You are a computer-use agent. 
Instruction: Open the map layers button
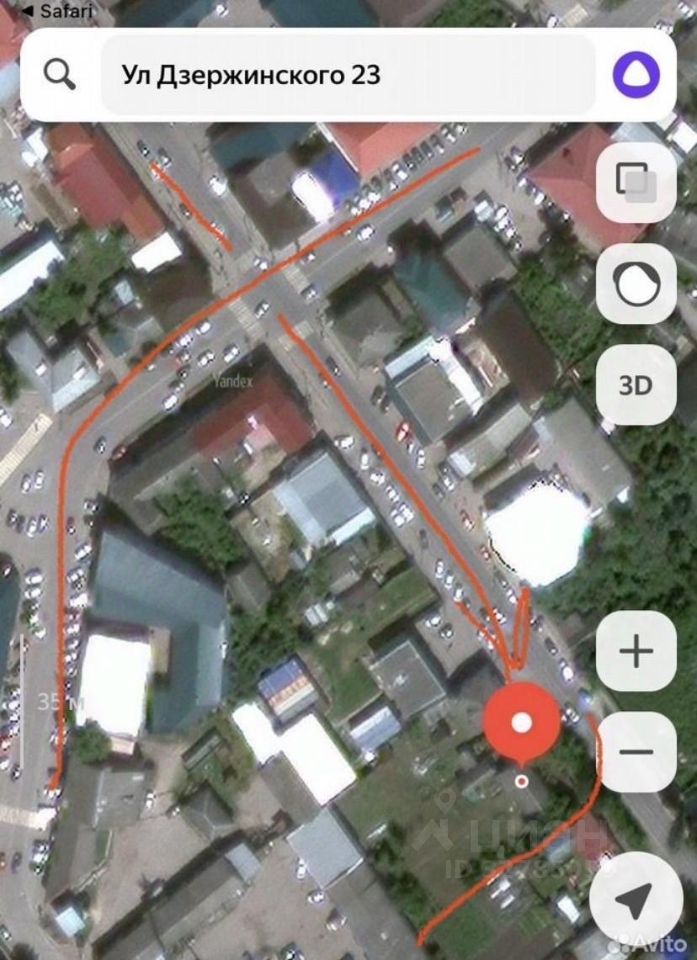636,181
